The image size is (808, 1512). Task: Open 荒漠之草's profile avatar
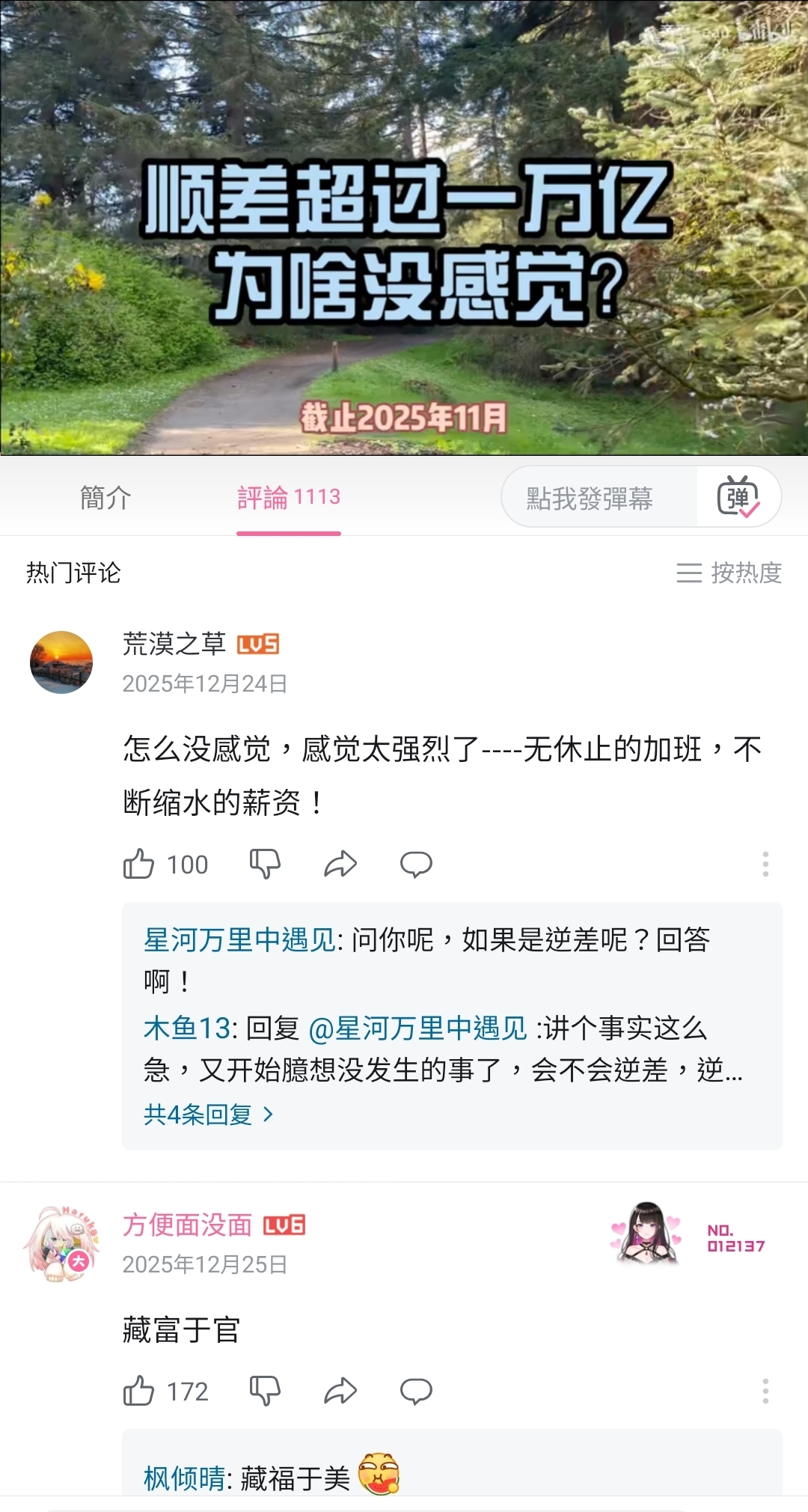point(61,662)
